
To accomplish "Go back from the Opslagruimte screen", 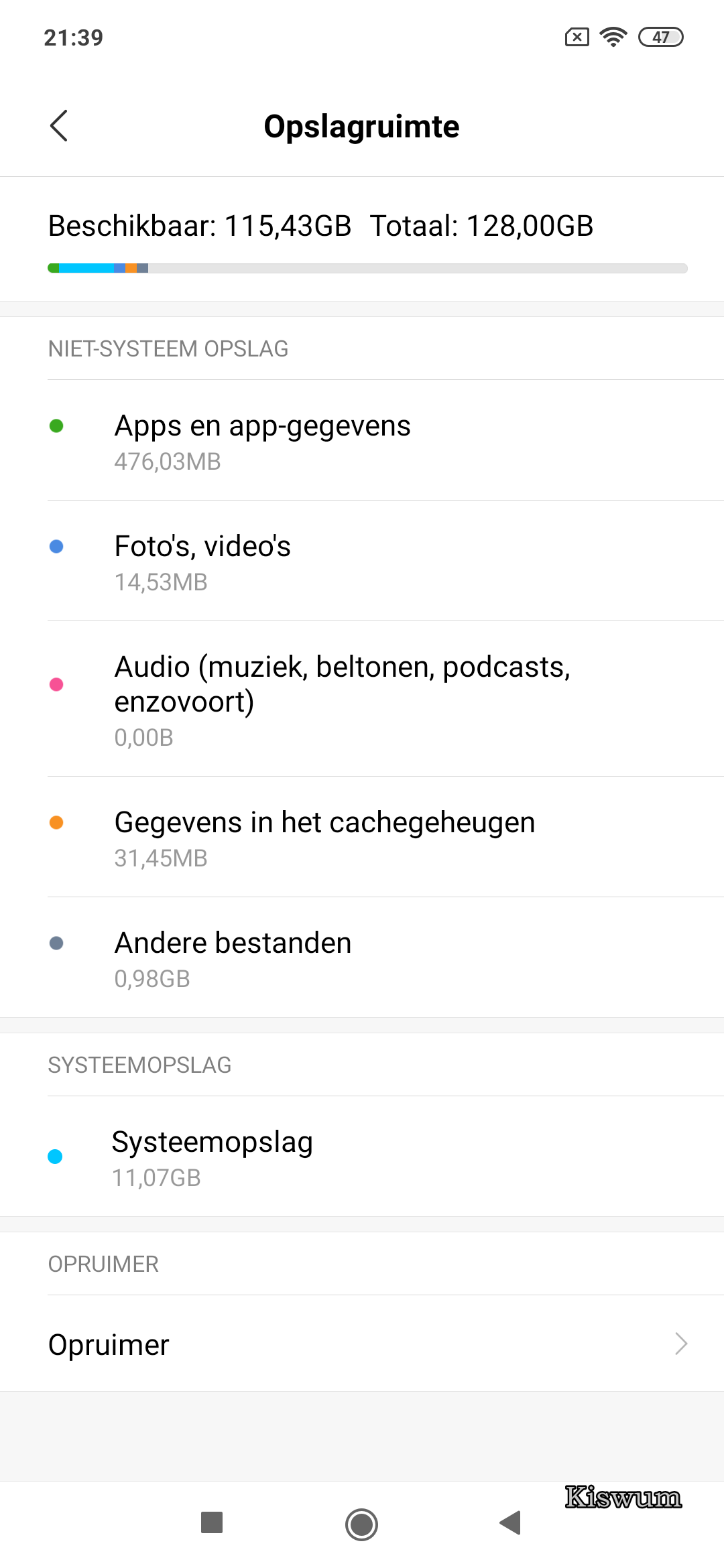I will 59,126.
